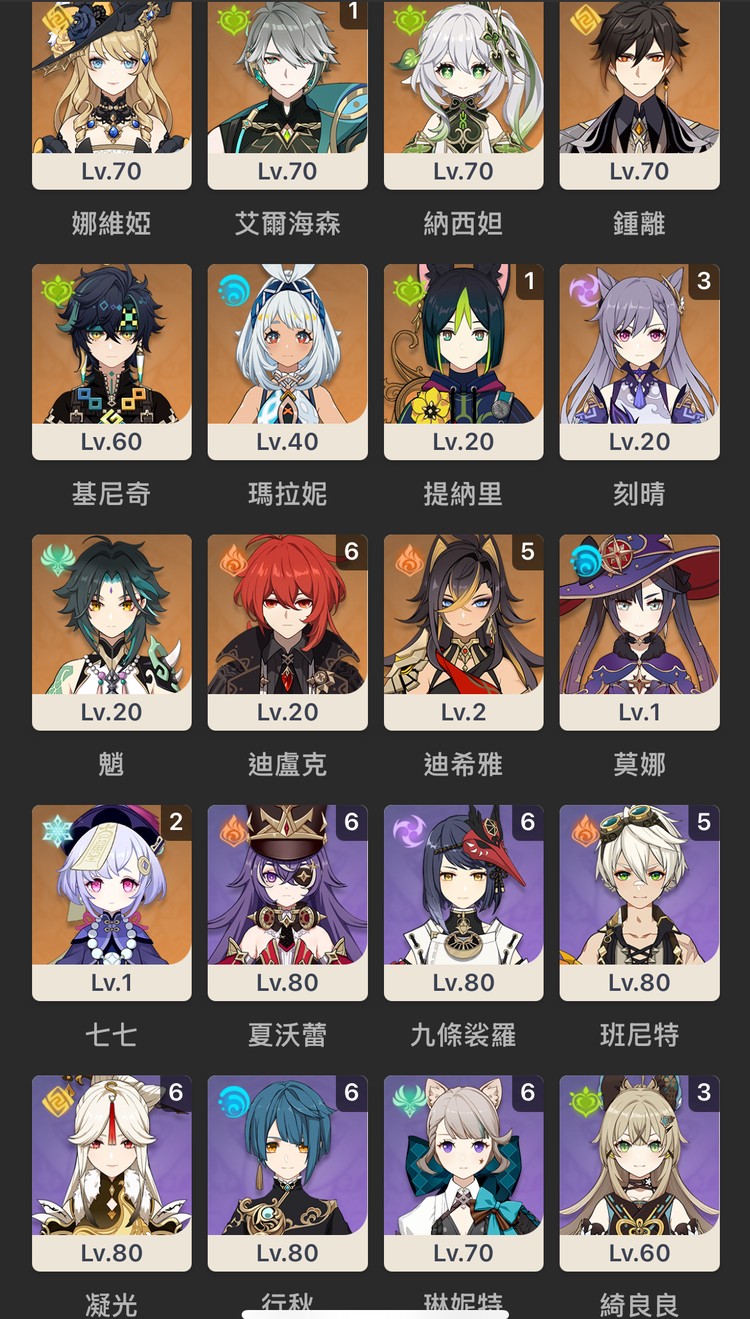Viewport: 750px width, 1319px height.
Task: View the 刻晴 character card
Action: 639,360
